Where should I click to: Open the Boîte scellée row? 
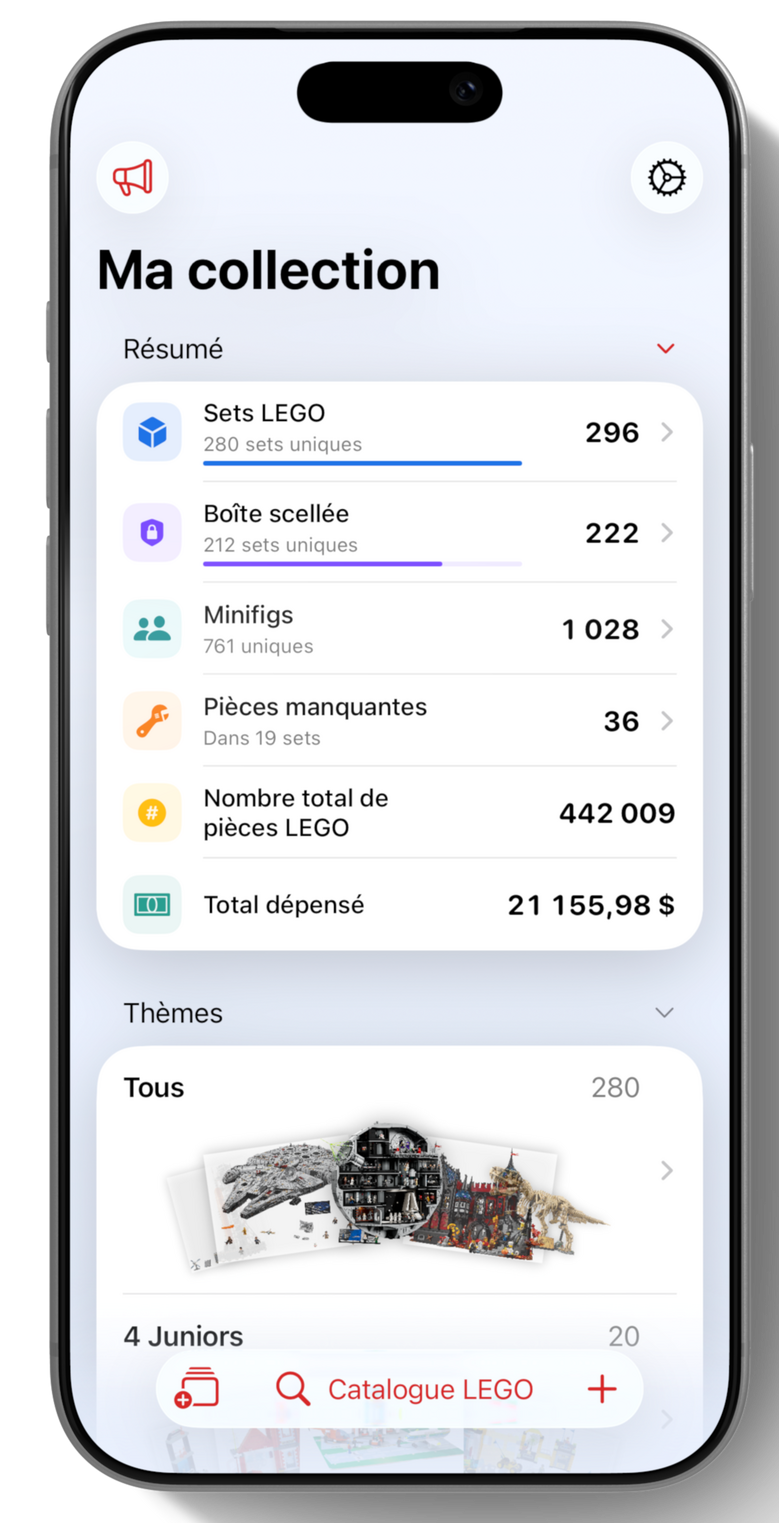click(399, 532)
